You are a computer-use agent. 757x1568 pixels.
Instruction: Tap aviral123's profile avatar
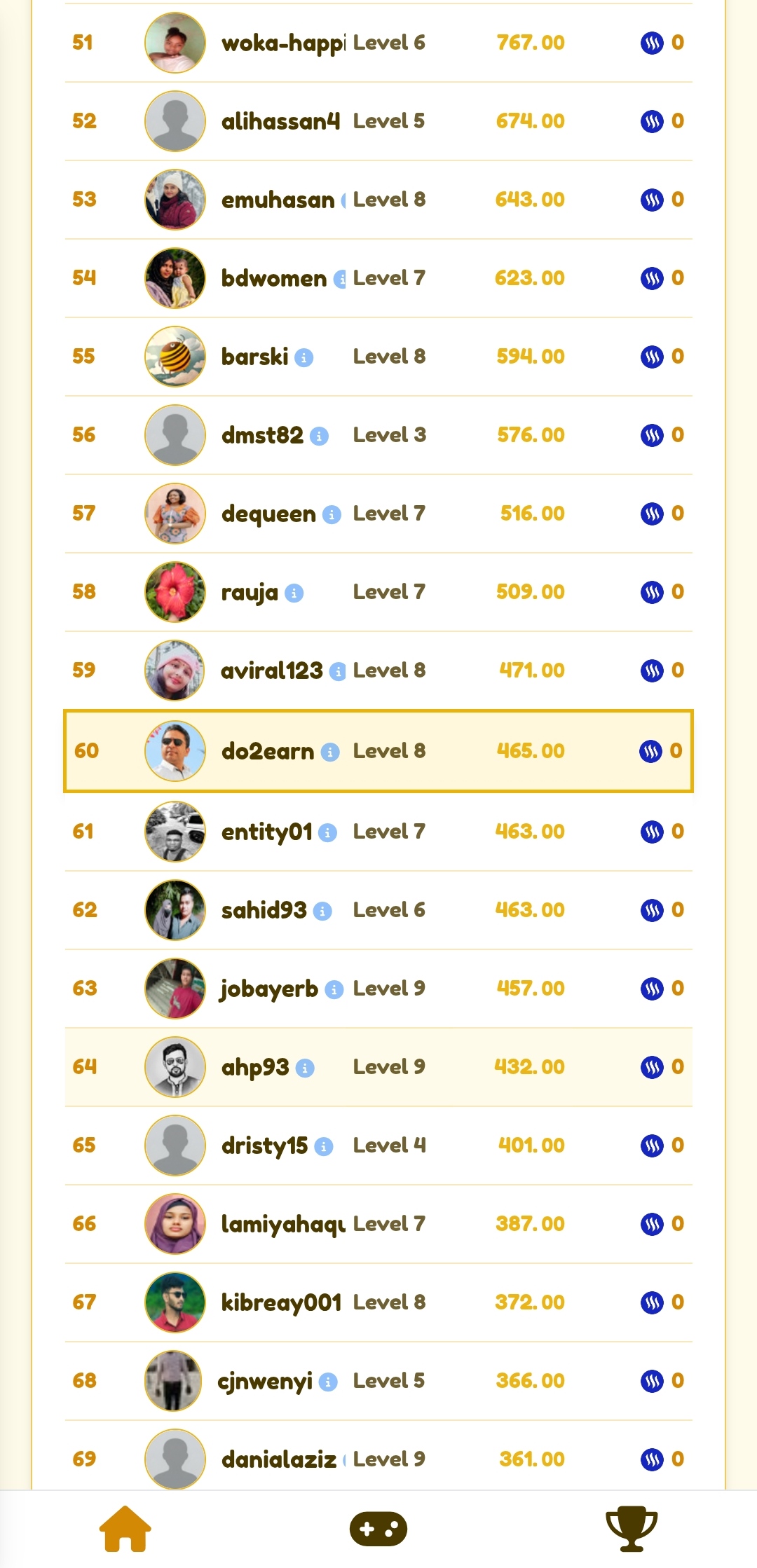click(175, 670)
